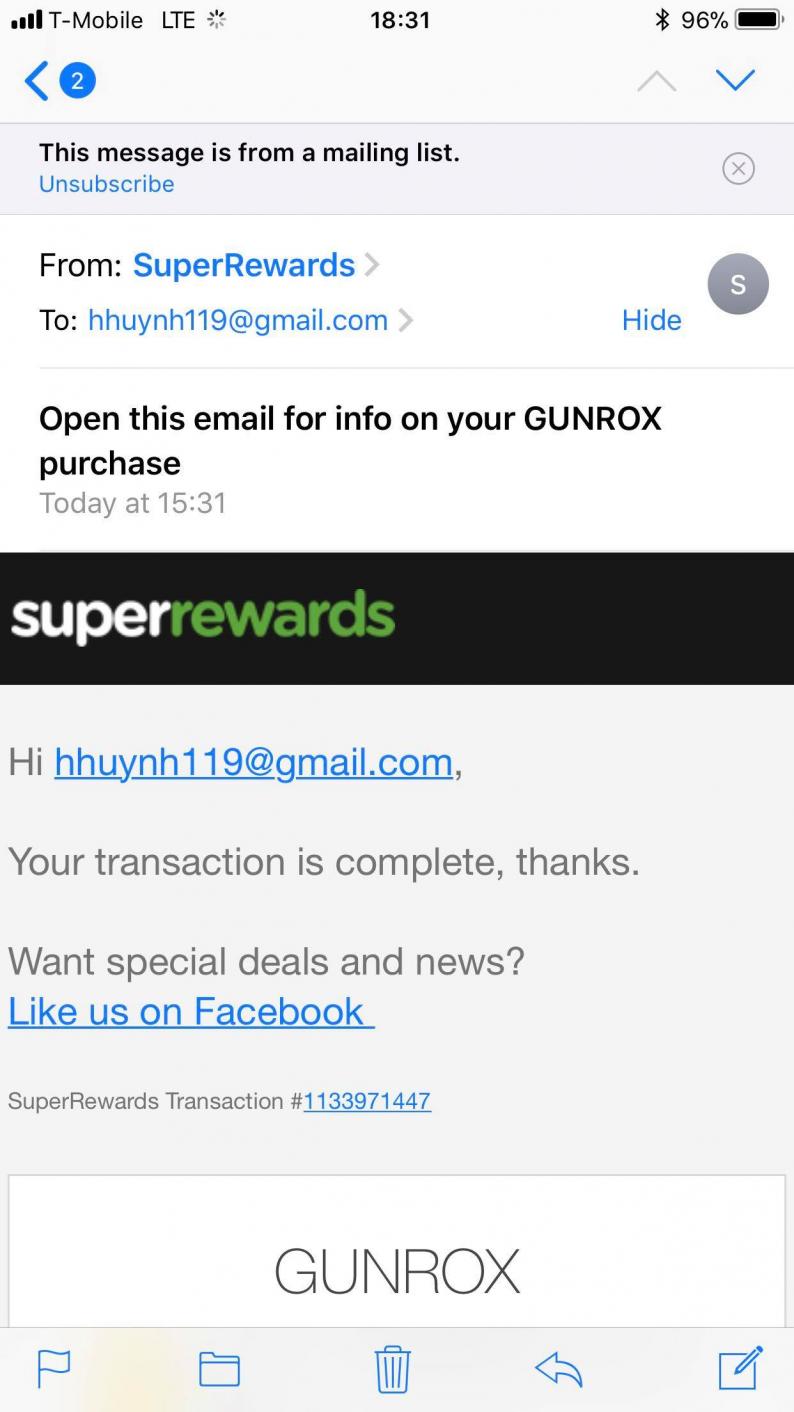Unsubscribe from this mailing list

point(106,184)
